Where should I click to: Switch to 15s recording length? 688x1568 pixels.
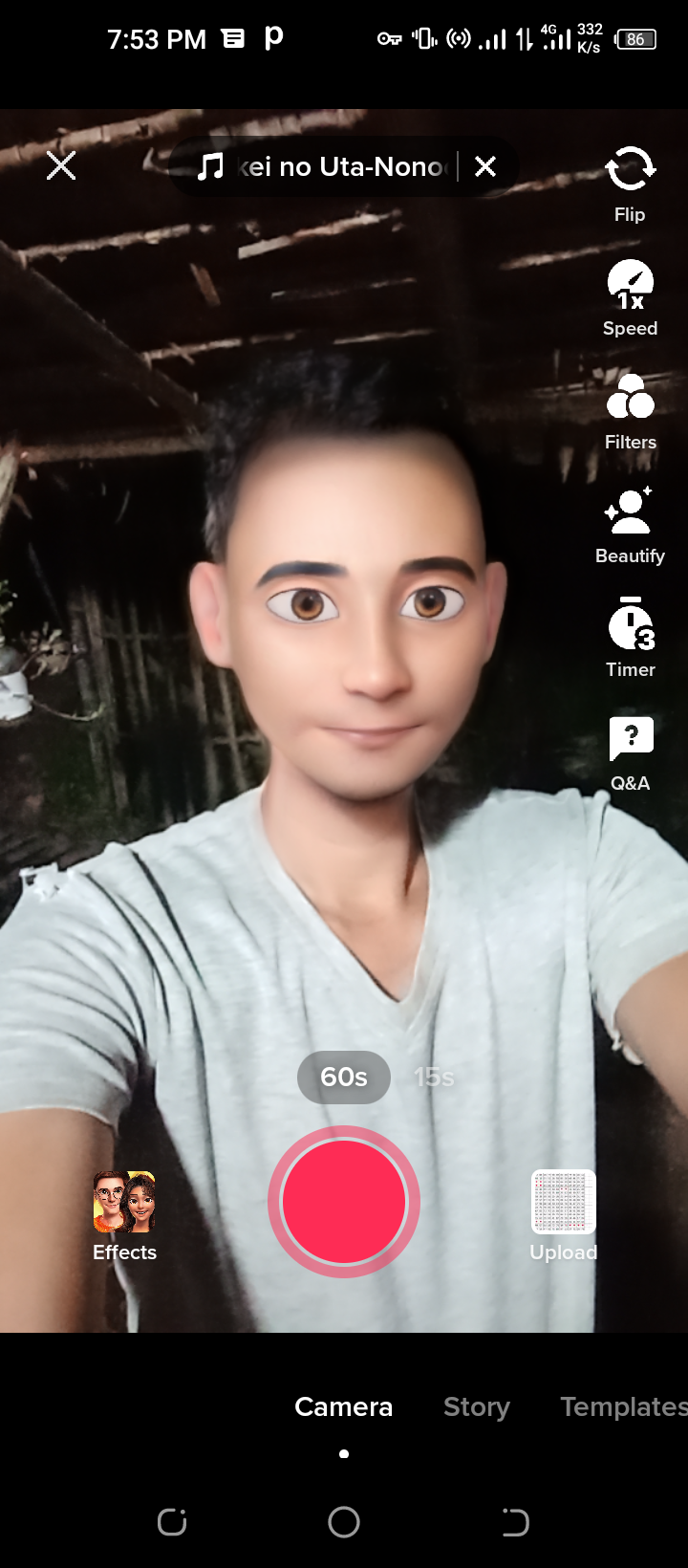click(434, 1078)
